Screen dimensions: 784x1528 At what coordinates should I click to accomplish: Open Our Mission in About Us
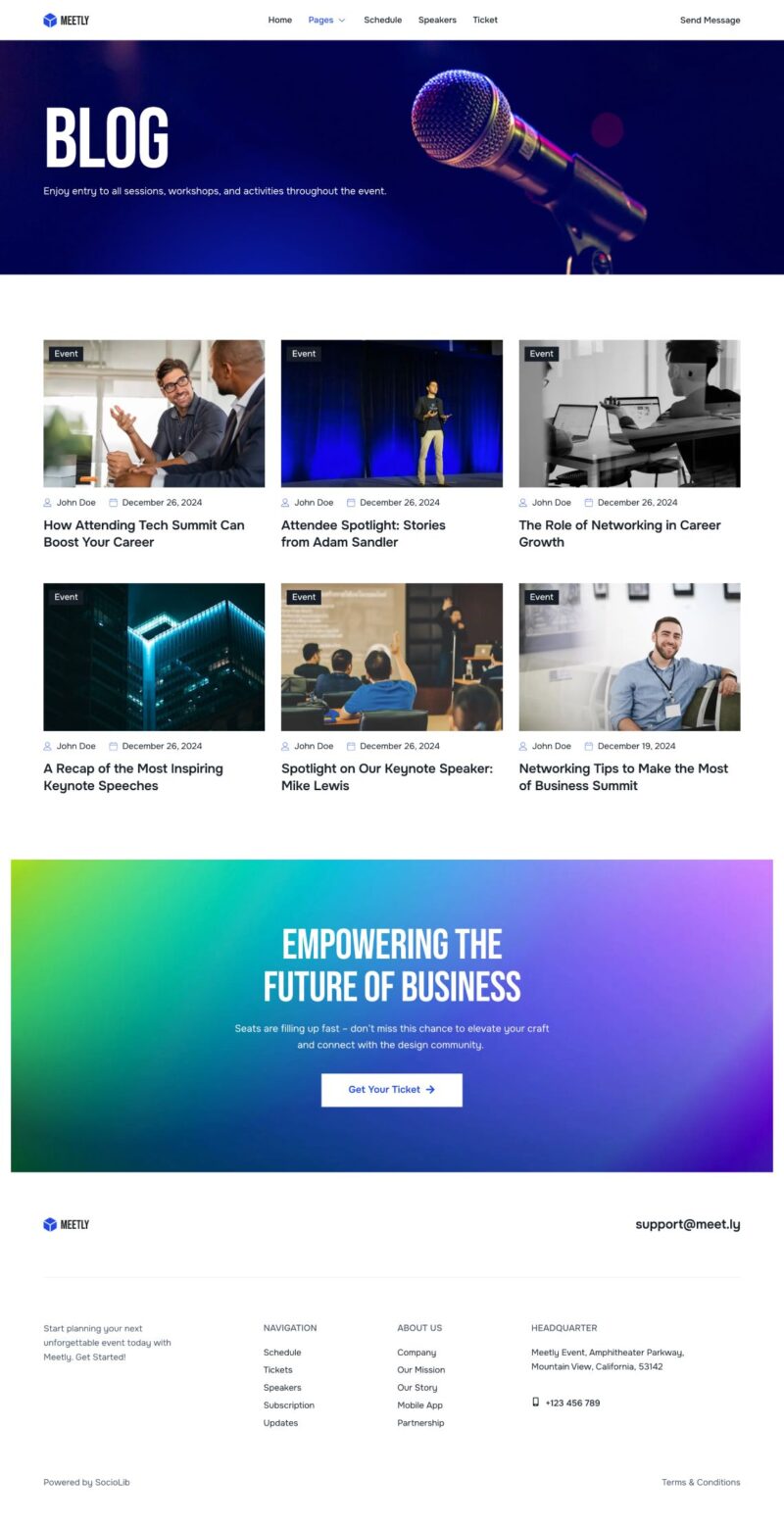[x=420, y=1369]
